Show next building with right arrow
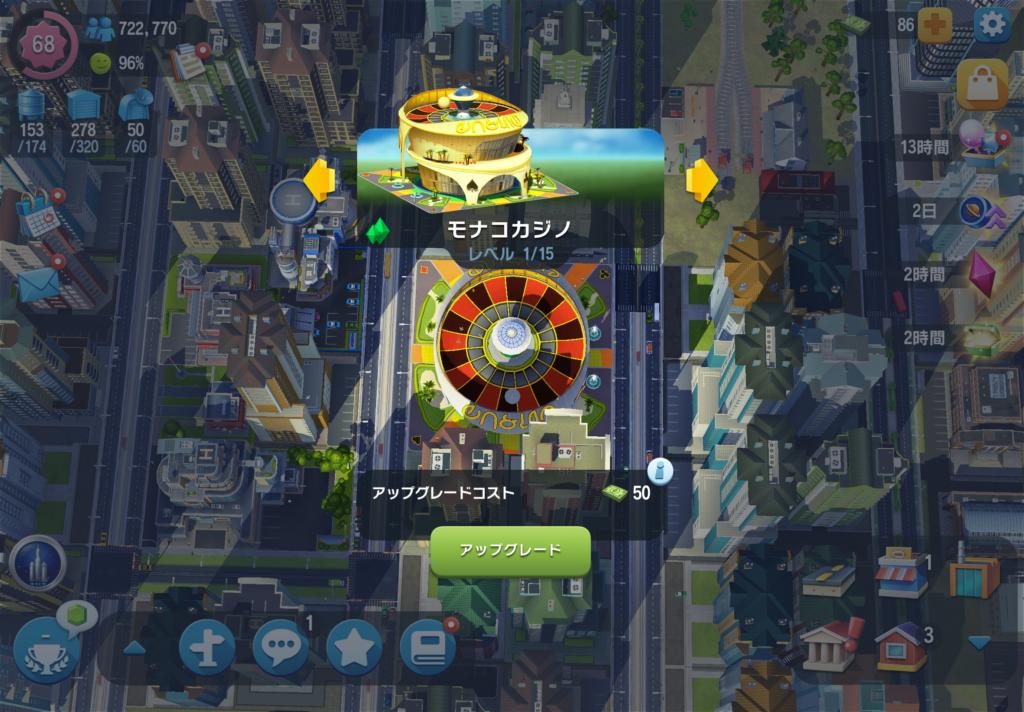1024x712 pixels. [x=701, y=181]
